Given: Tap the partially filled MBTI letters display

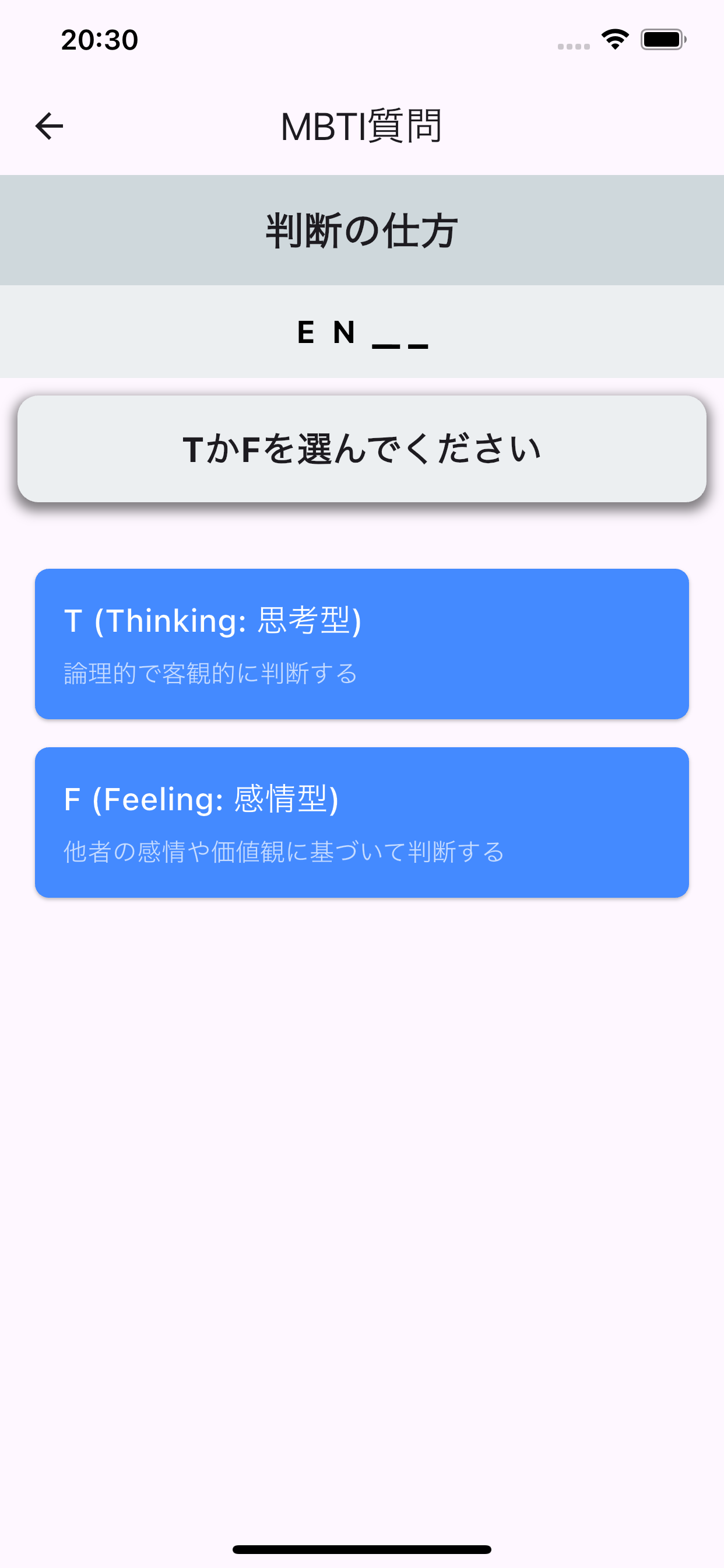Looking at the screenshot, I should tap(362, 334).
